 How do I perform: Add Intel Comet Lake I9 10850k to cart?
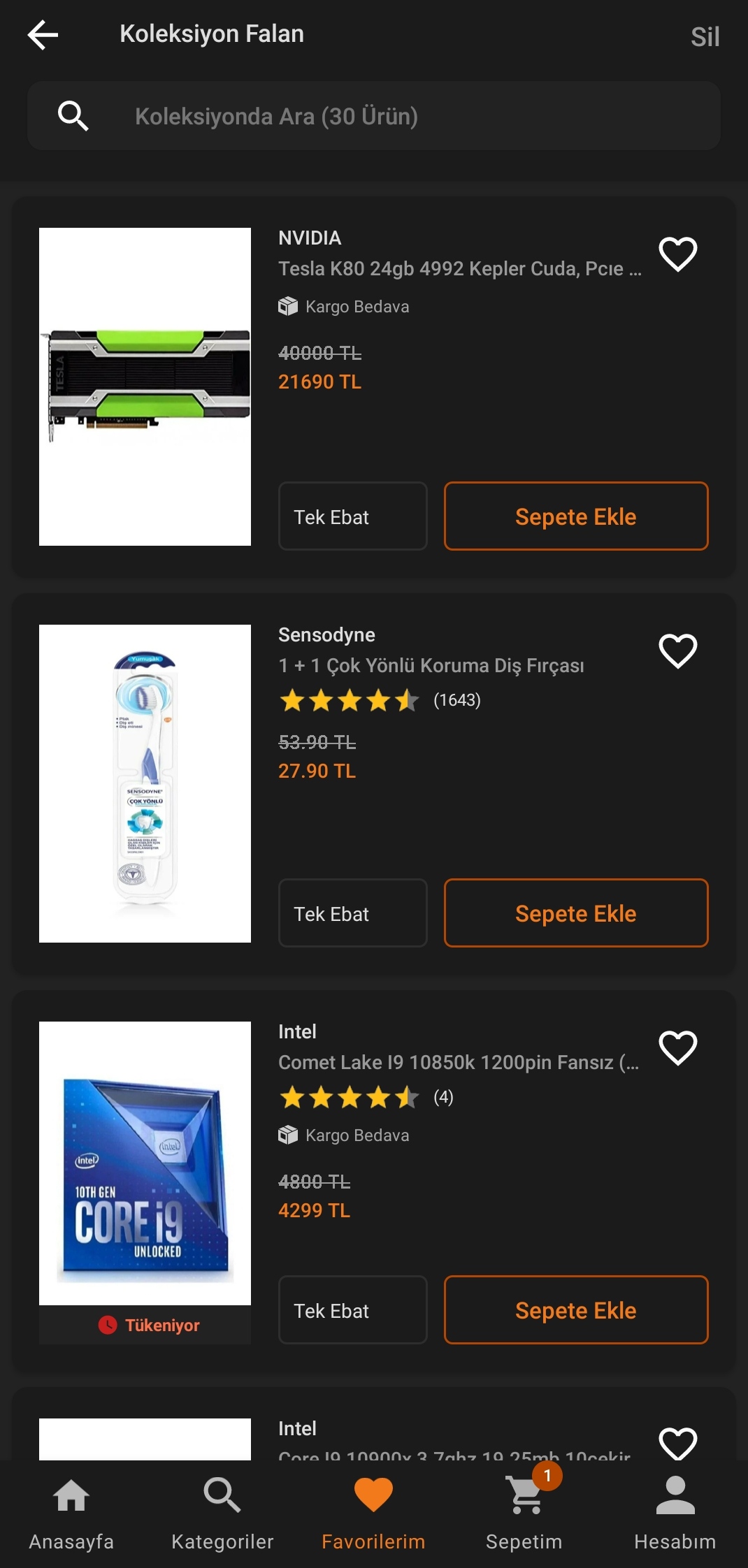[575, 1310]
